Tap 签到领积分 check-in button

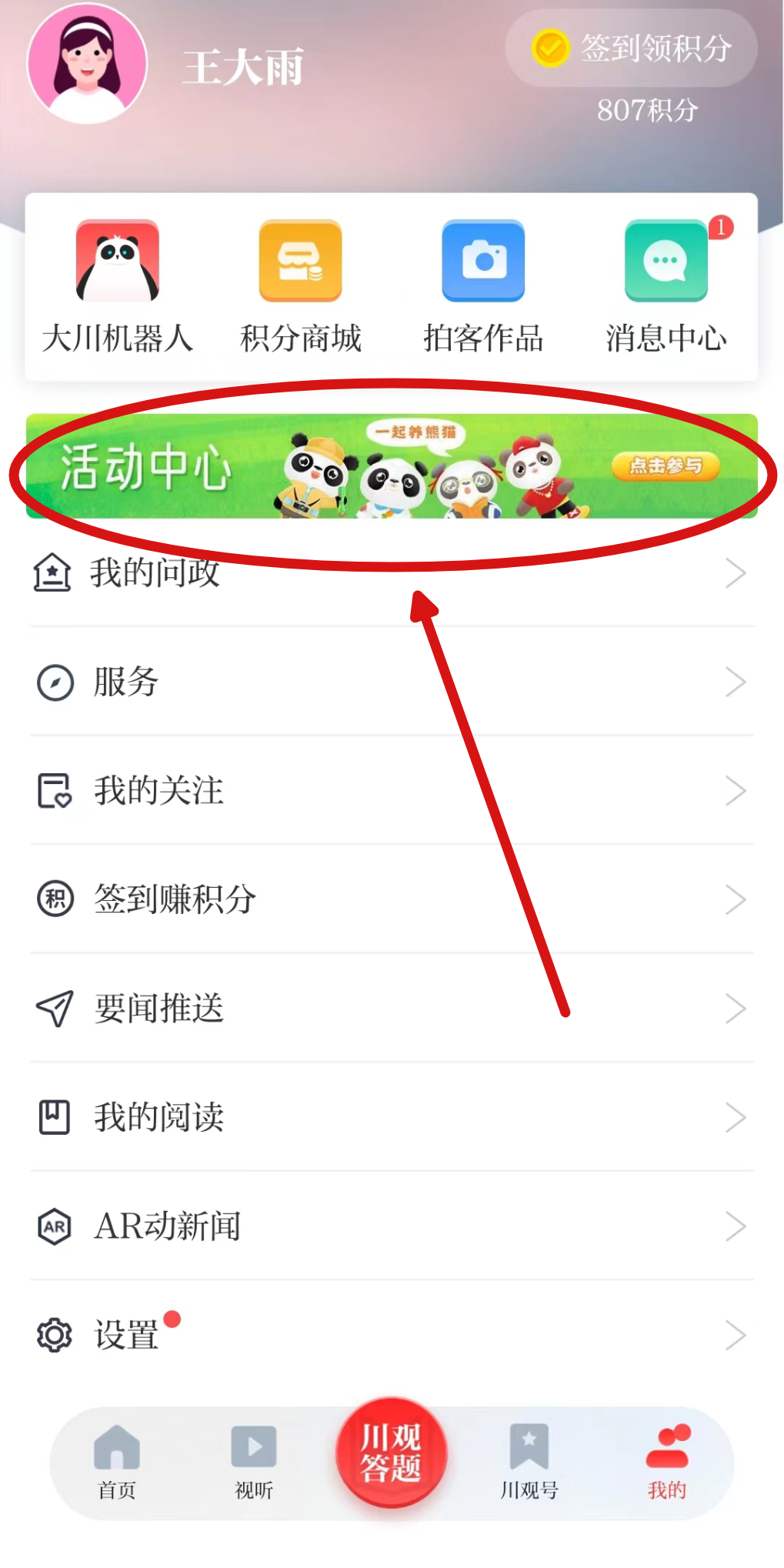pos(632,48)
